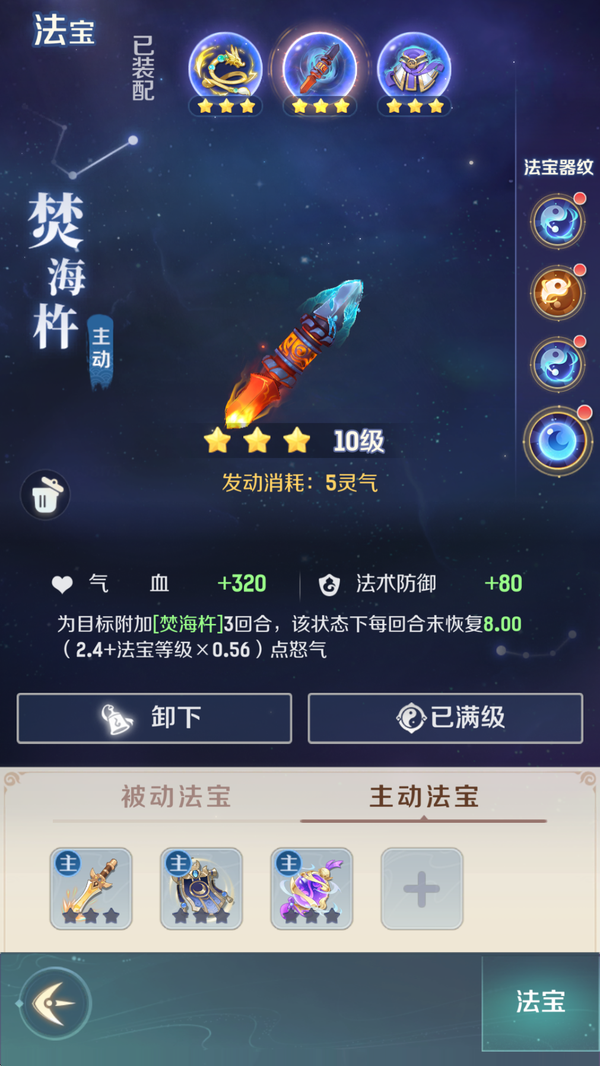Switch to the 被动法宝 tab

[x=176, y=796]
